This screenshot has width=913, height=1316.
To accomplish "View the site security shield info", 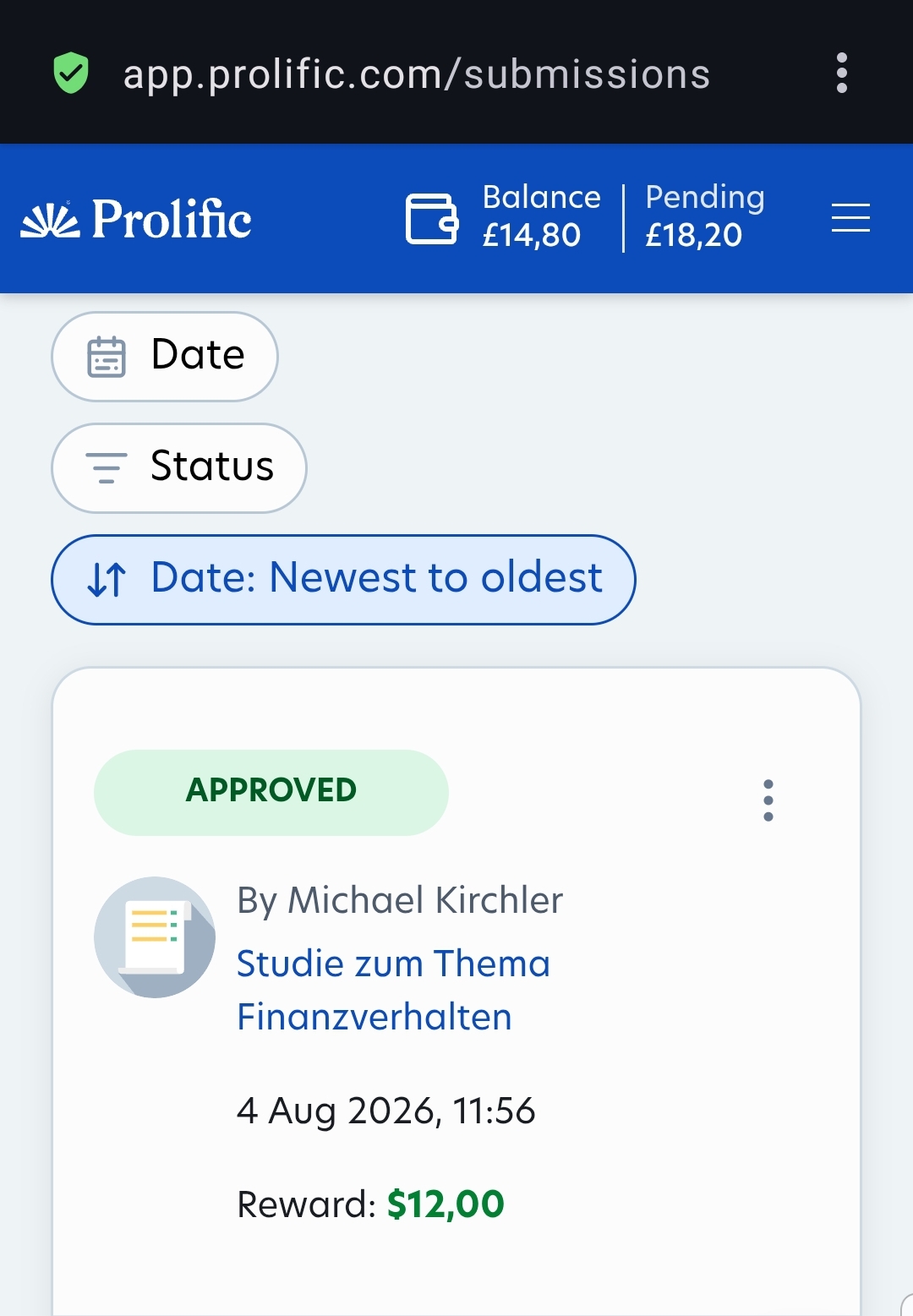I will [x=71, y=73].
